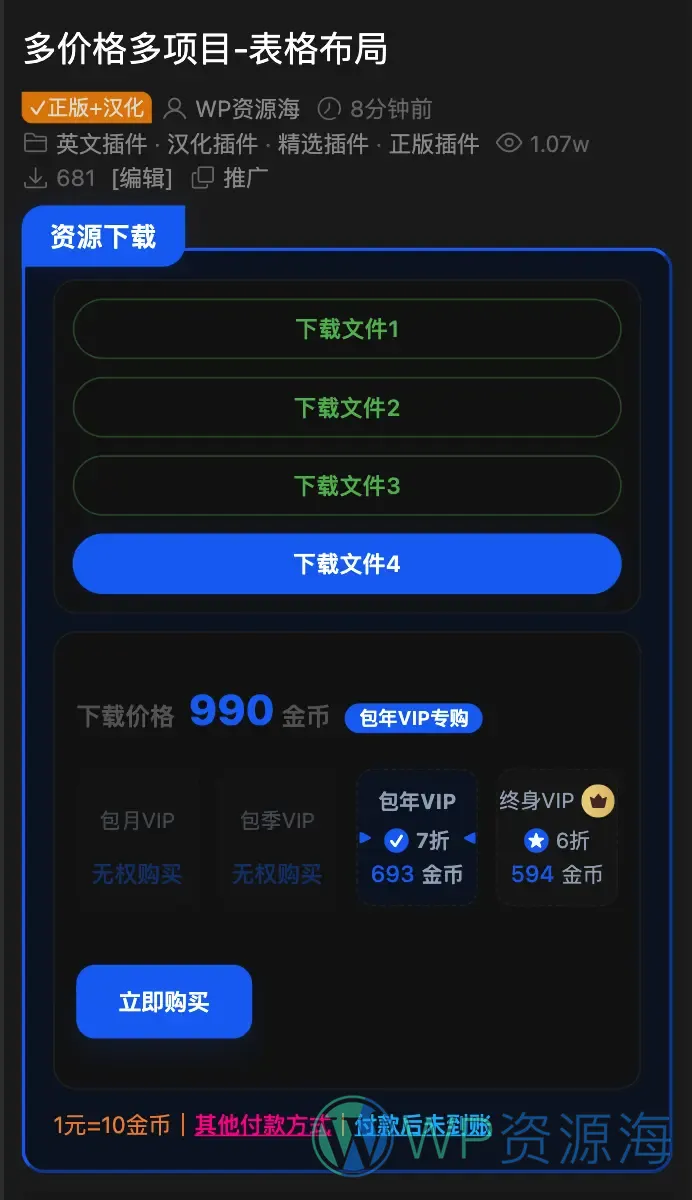
Task: Go to the 汉化插件 category
Action: [x=212, y=144]
